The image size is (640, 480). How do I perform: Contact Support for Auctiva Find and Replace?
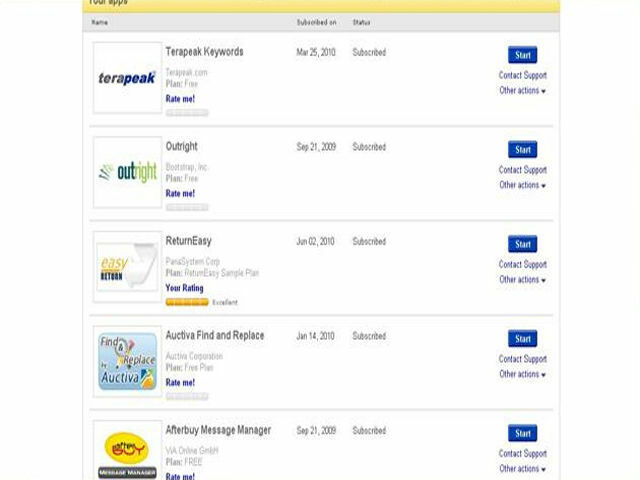(x=522, y=359)
